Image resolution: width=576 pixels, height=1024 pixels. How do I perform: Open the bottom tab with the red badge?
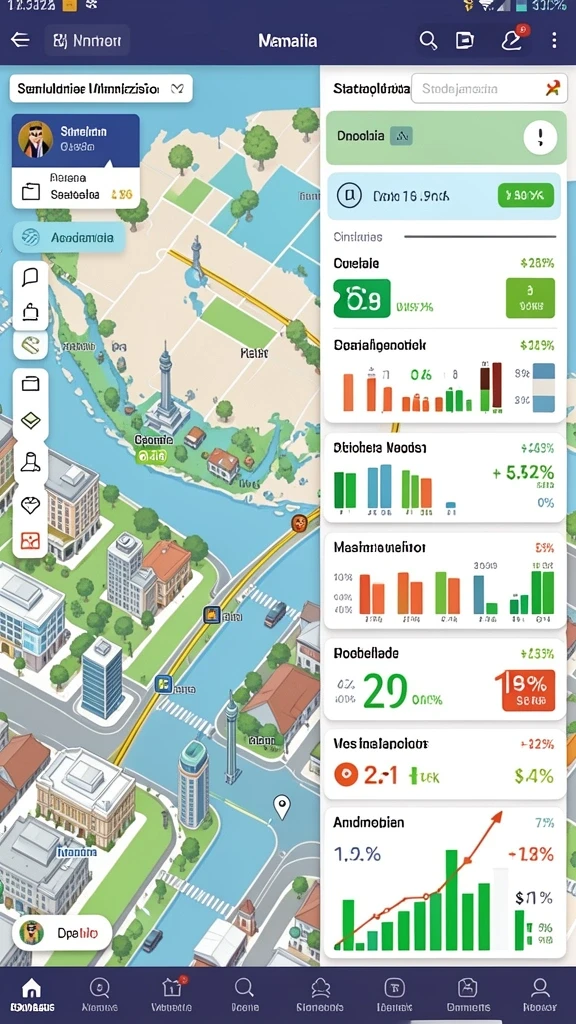172,994
